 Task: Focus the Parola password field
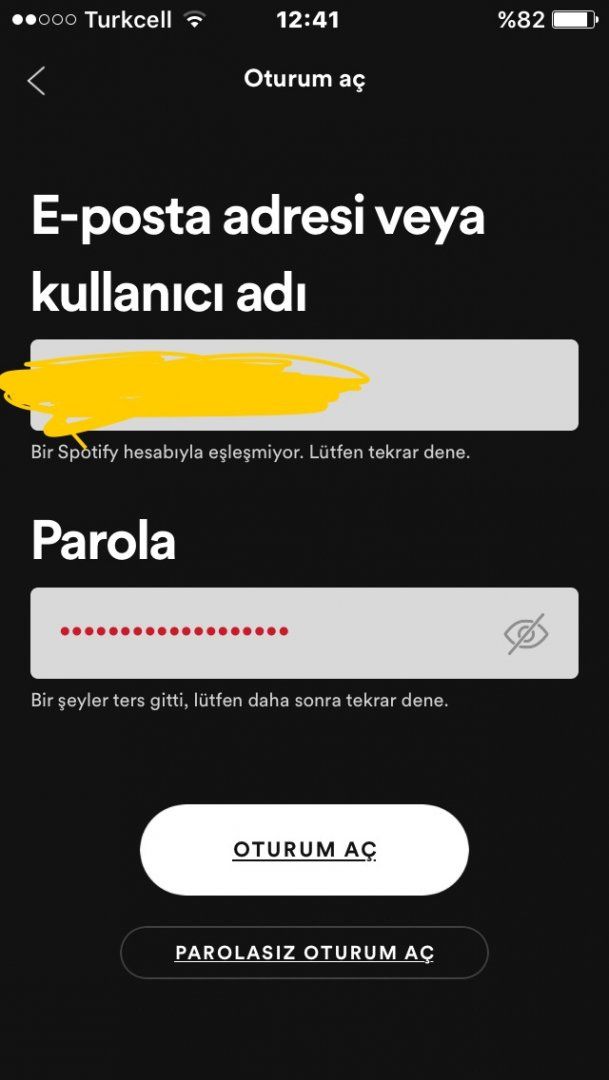[x=260, y=632]
